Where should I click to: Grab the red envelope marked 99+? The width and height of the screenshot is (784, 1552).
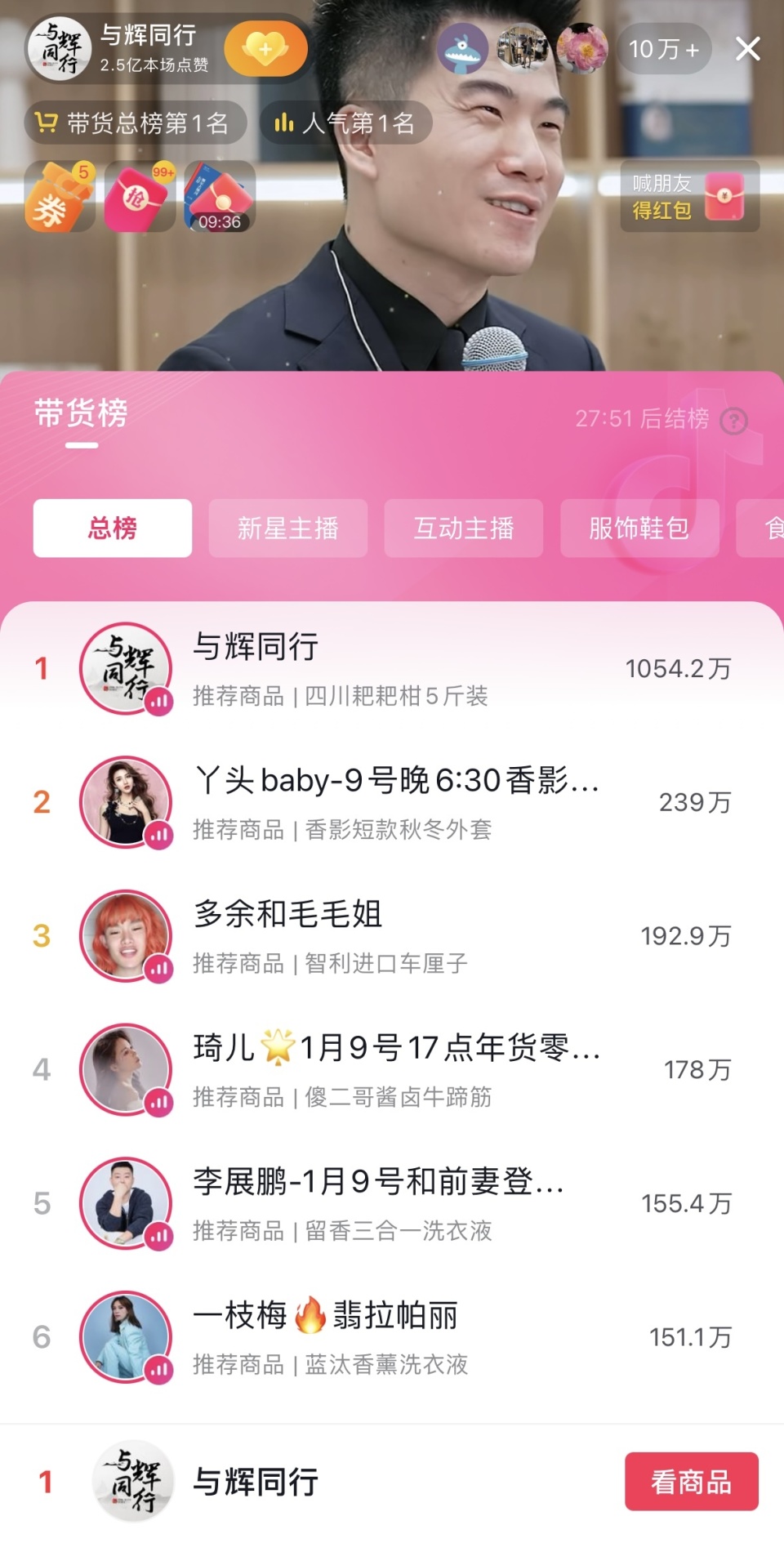(140, 198)
